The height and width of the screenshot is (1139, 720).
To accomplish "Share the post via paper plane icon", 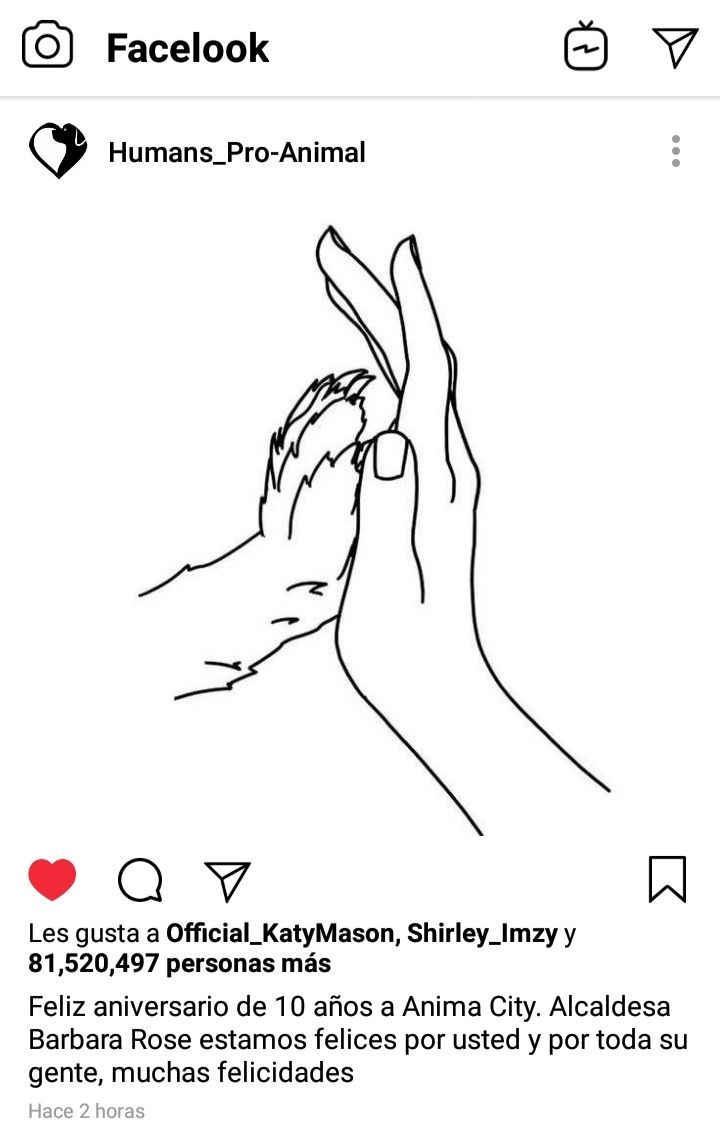I will pyautogui.click(x=227, y=880).
